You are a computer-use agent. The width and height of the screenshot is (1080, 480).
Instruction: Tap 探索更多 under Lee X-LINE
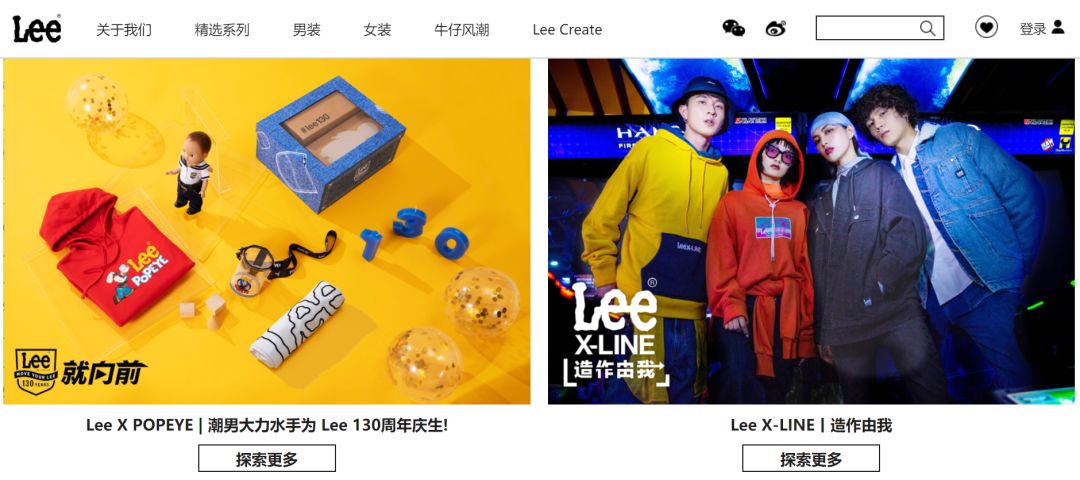click(811, 459)
